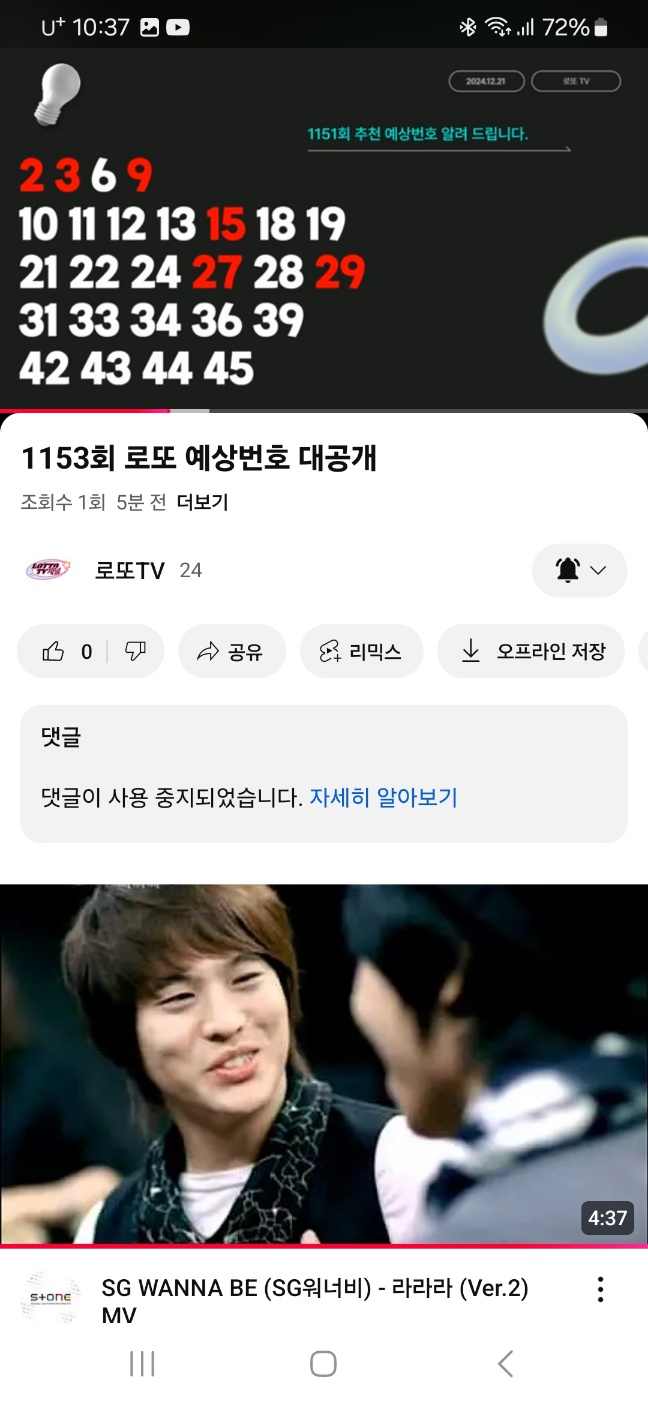The height and width of the screenshot is (1404, 648).
Task: Expand the description with 더보기
Action: (202, 502)
